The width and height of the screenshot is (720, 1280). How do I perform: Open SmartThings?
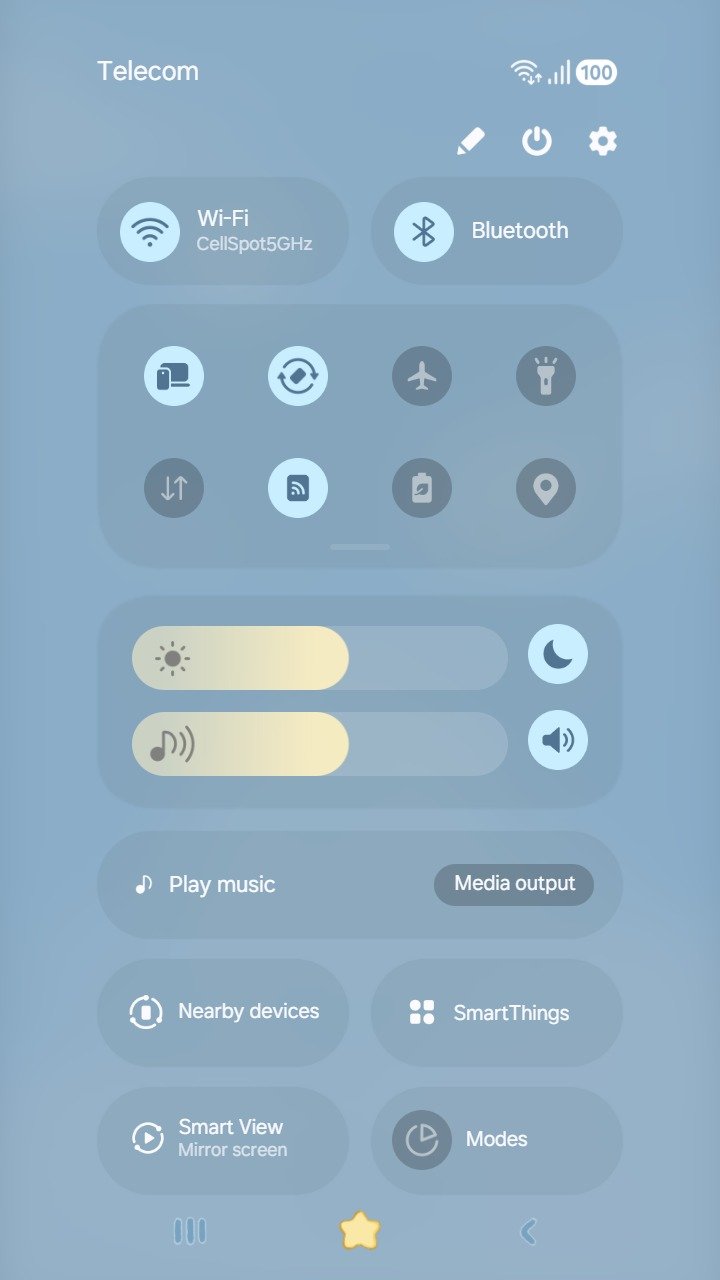coord(497,1012)
